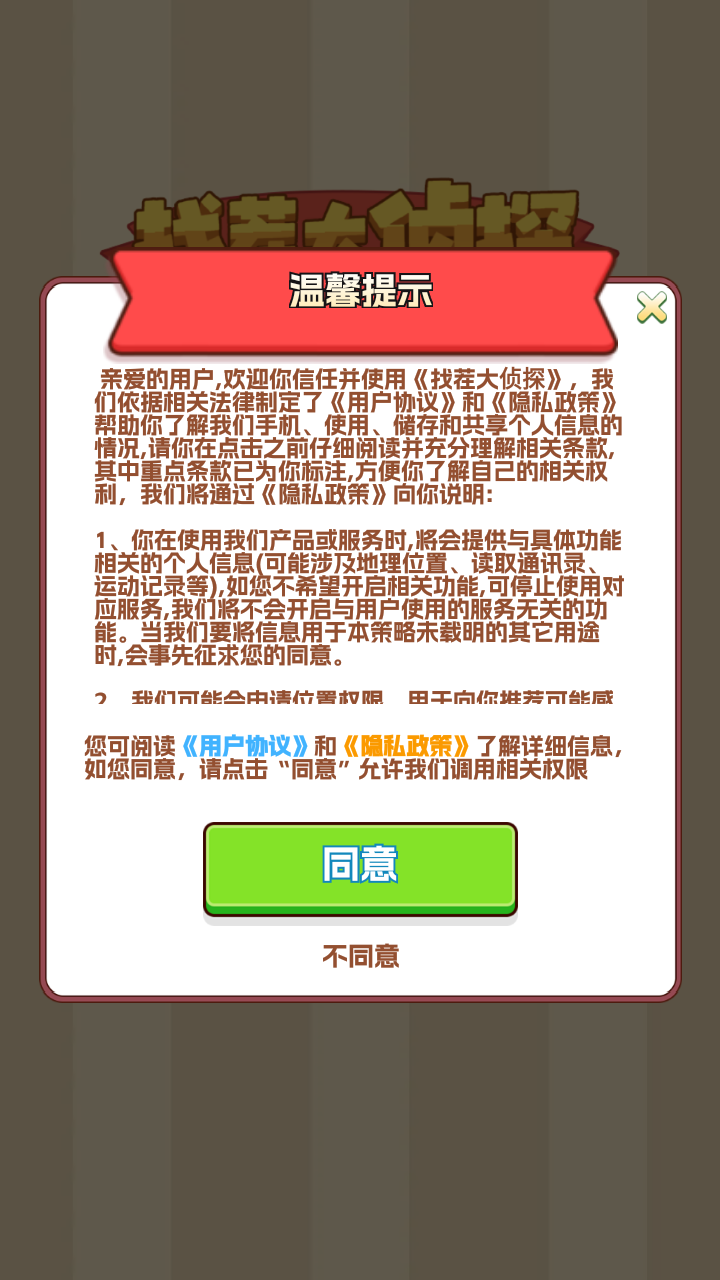The image size is (720, 1280).
Task: Close the 温馨提示 dialog
Action: (652, 307)
